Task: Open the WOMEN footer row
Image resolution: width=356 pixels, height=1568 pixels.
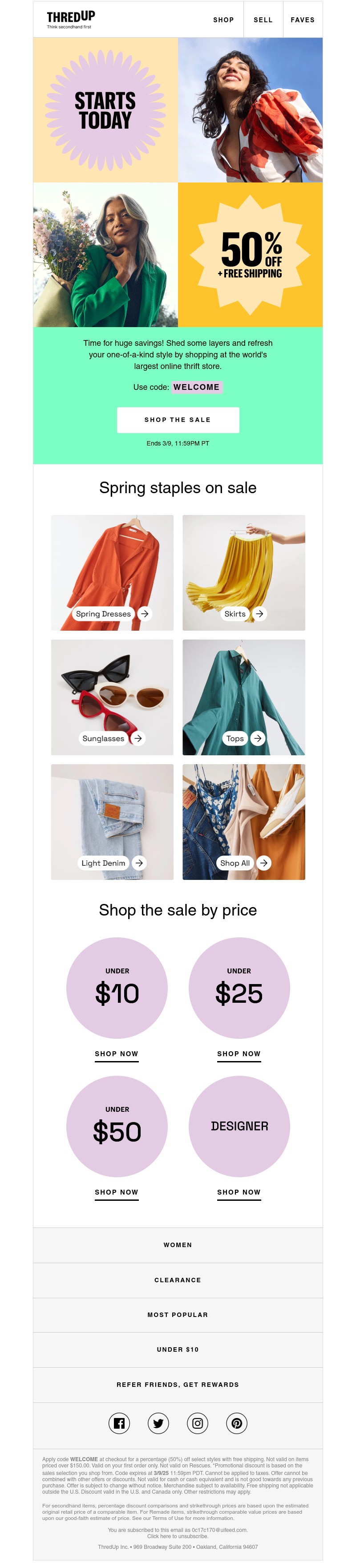Action: (178, 1245)
